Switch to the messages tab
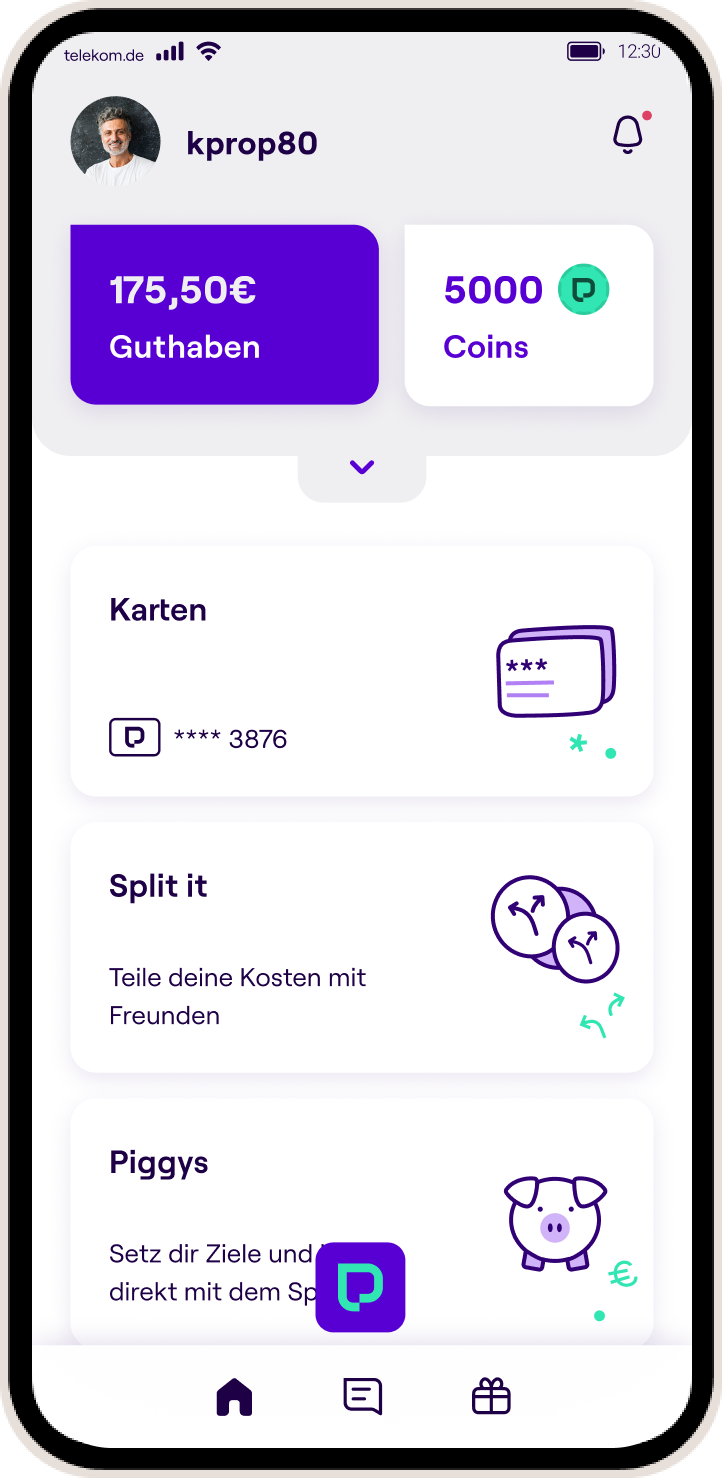The height and width of the screenshot is (1480, 724). pyautogui.click(x=362, y=1396)
